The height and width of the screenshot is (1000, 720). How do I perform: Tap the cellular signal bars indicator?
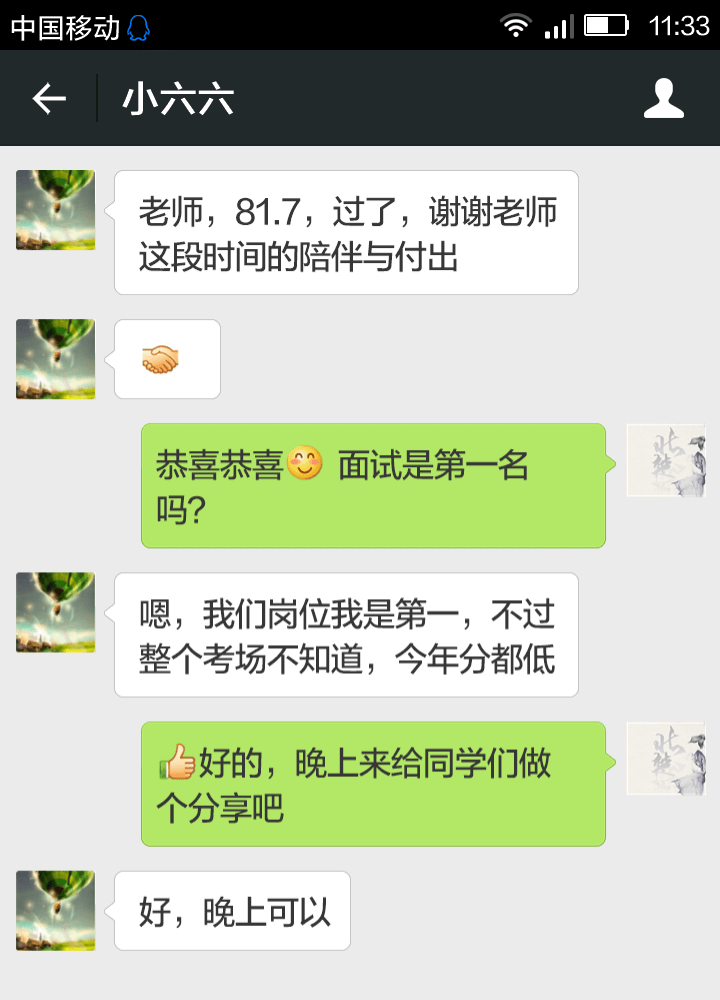coord(560,24)
